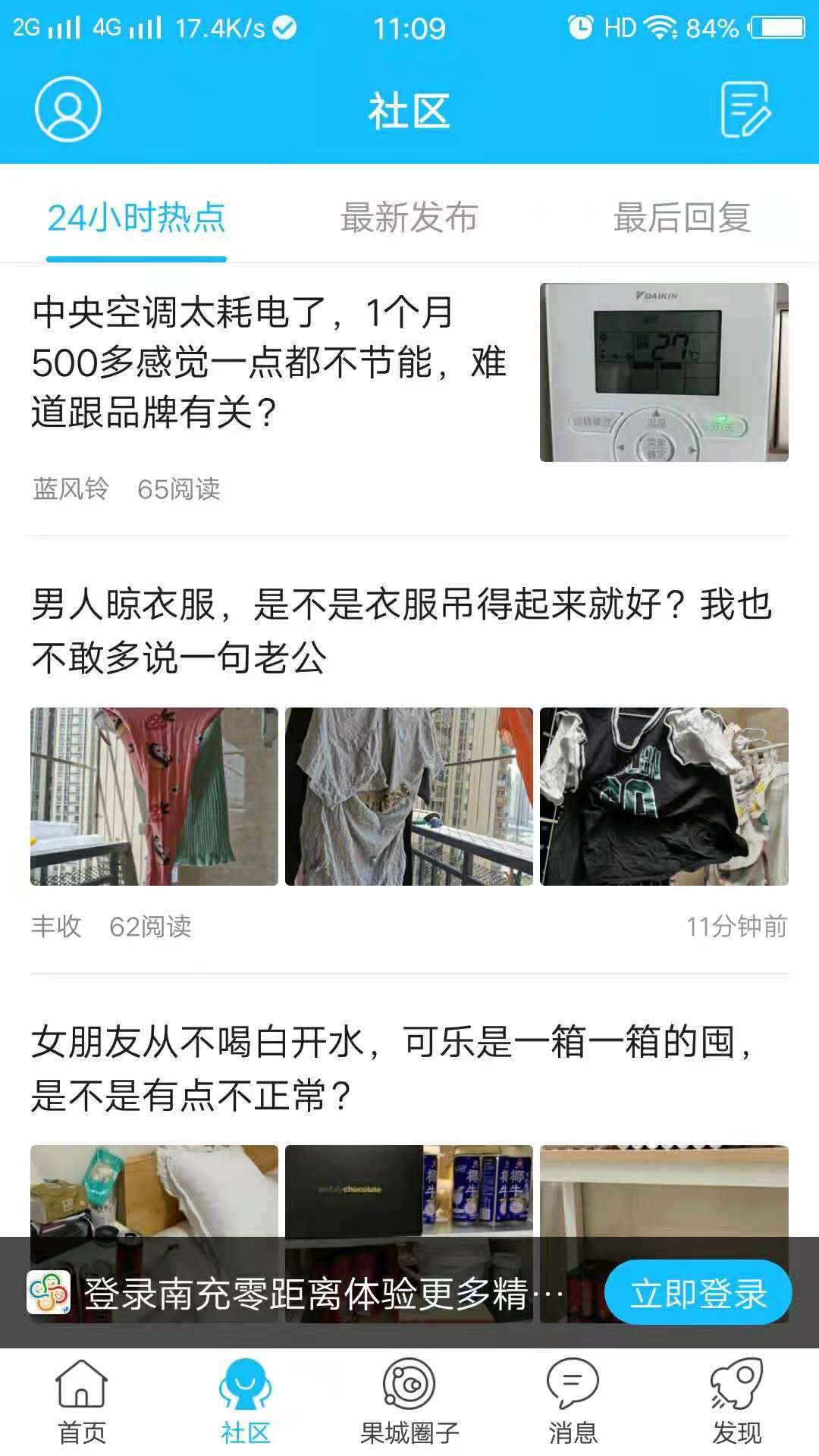Tap 立即登录 to log in
Screen dimensions: 819x1456
click(698, 1293)
